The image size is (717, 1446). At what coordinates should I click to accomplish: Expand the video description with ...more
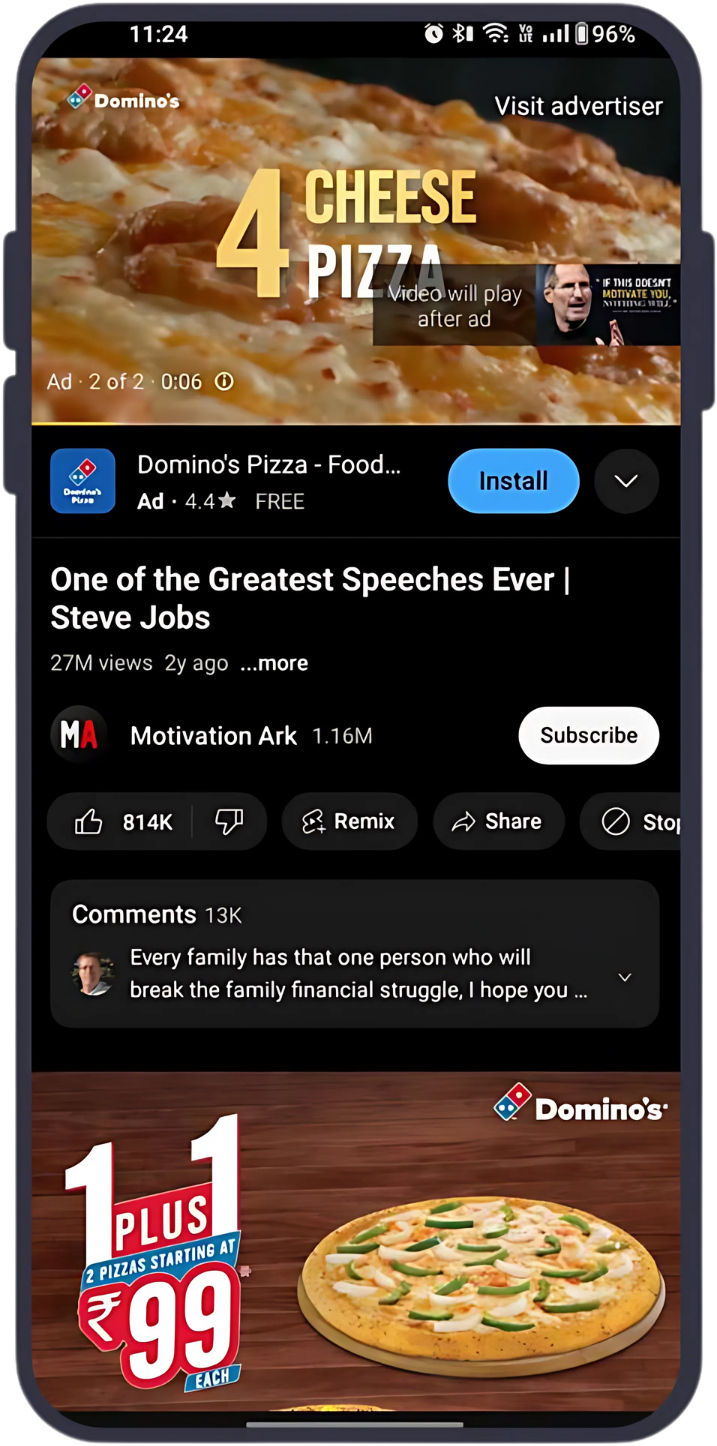[x=274, y=663]
